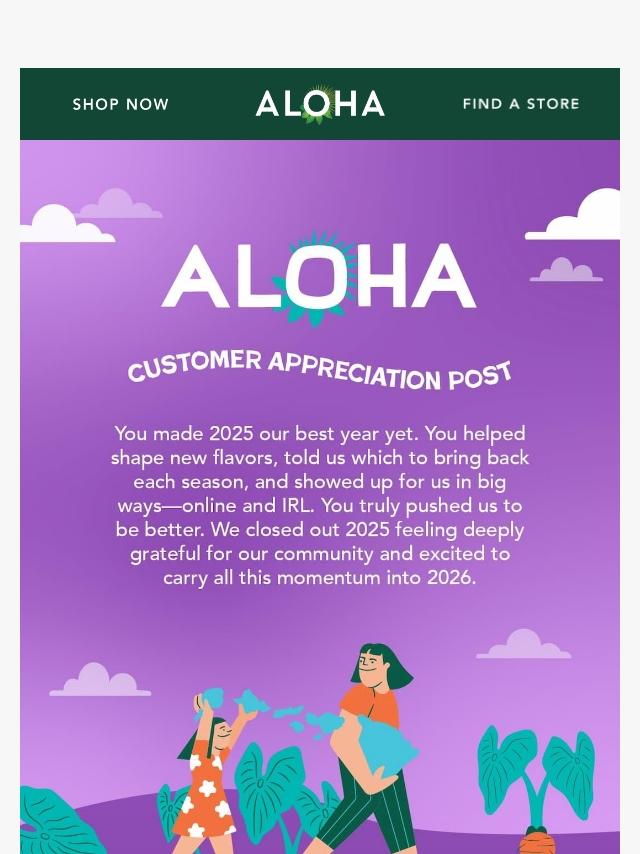Open the Find a Store link

521,104
